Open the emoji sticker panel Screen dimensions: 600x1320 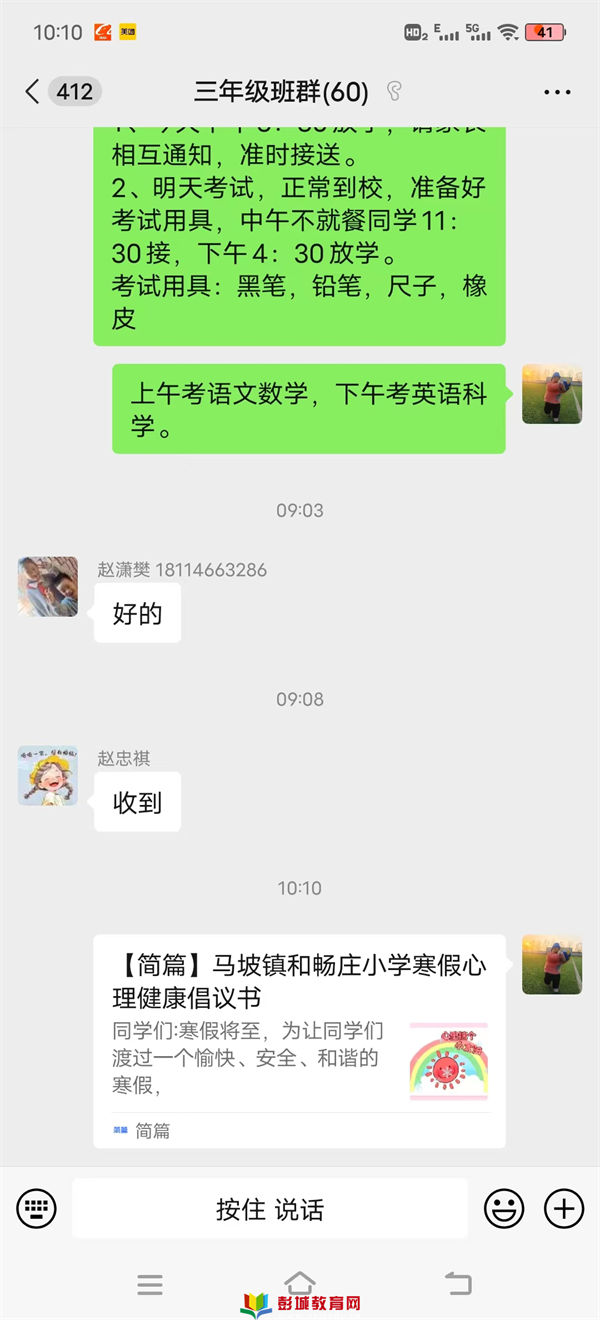point(504,1208)
